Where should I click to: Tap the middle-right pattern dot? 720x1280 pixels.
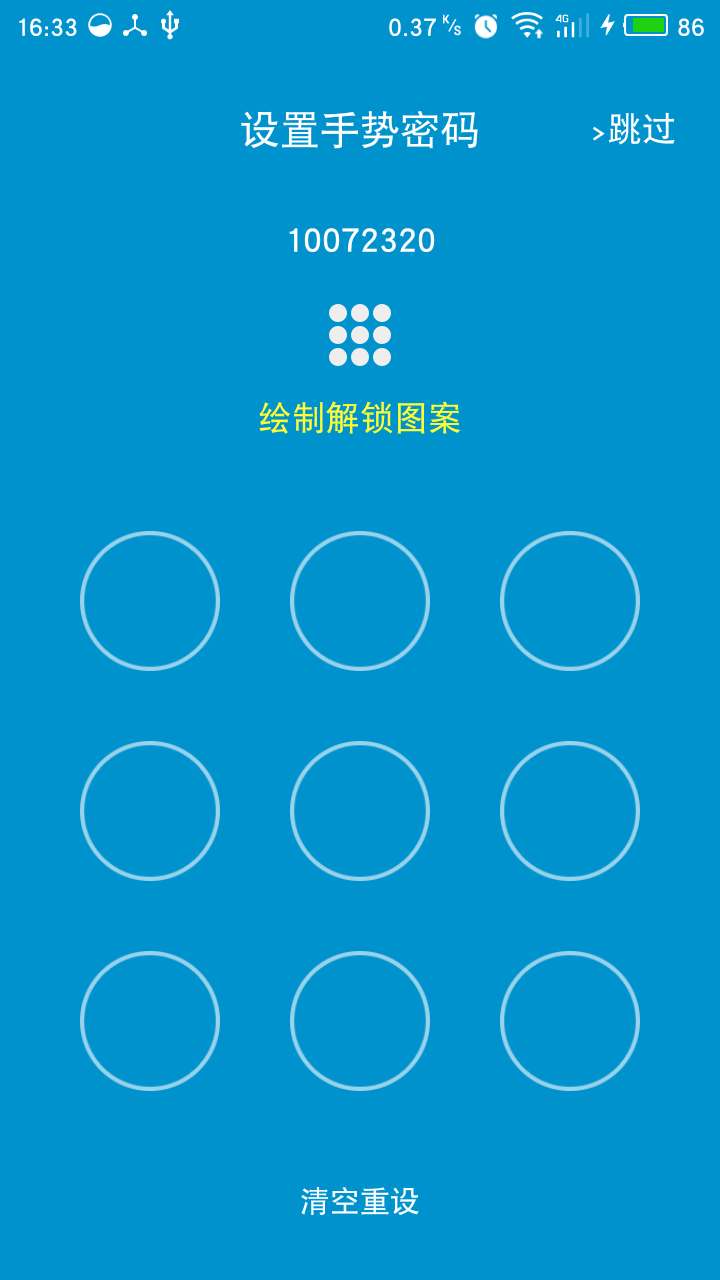(570, 811)
